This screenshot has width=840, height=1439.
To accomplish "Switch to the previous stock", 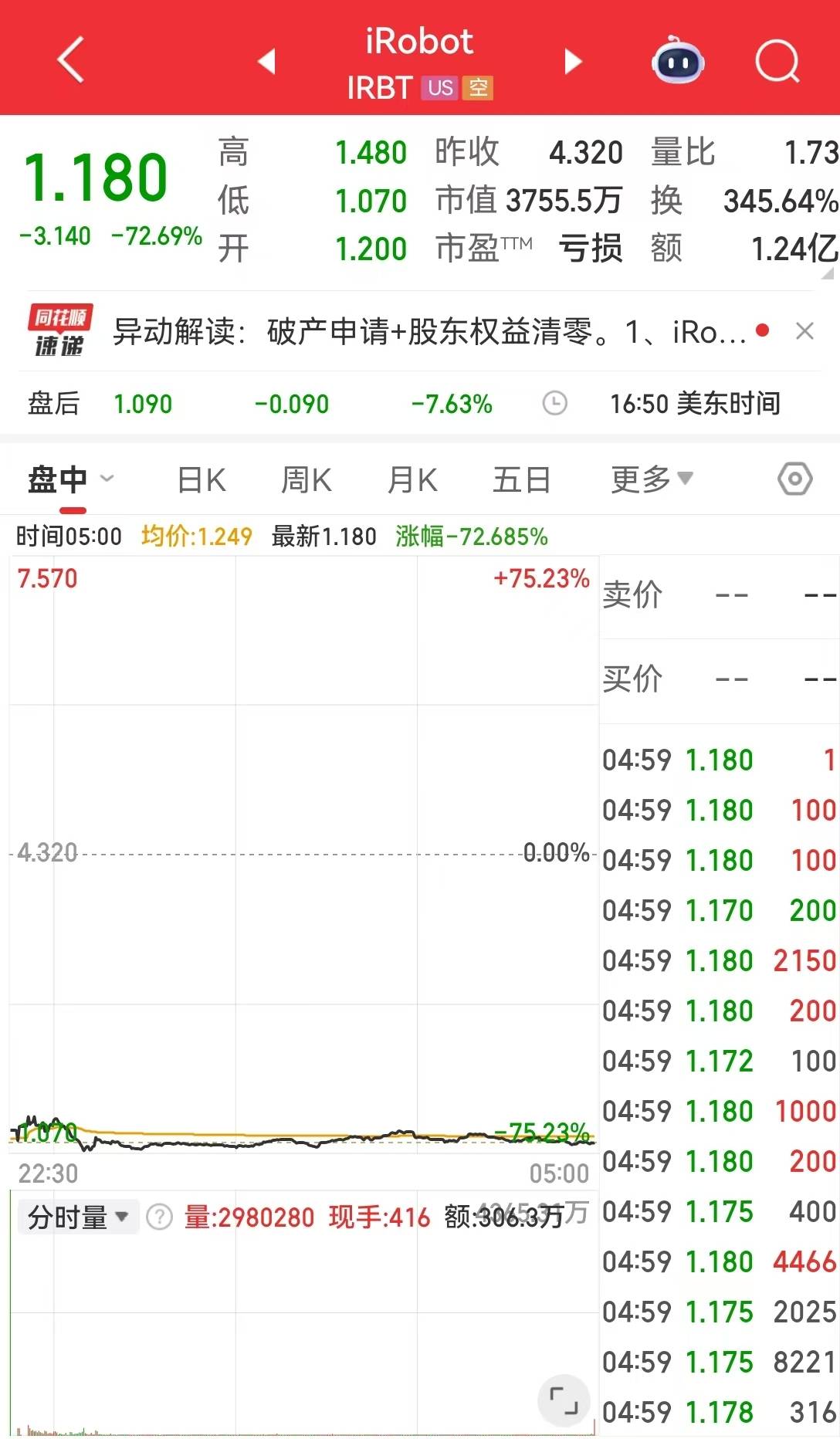I will [x=267, y=61].
